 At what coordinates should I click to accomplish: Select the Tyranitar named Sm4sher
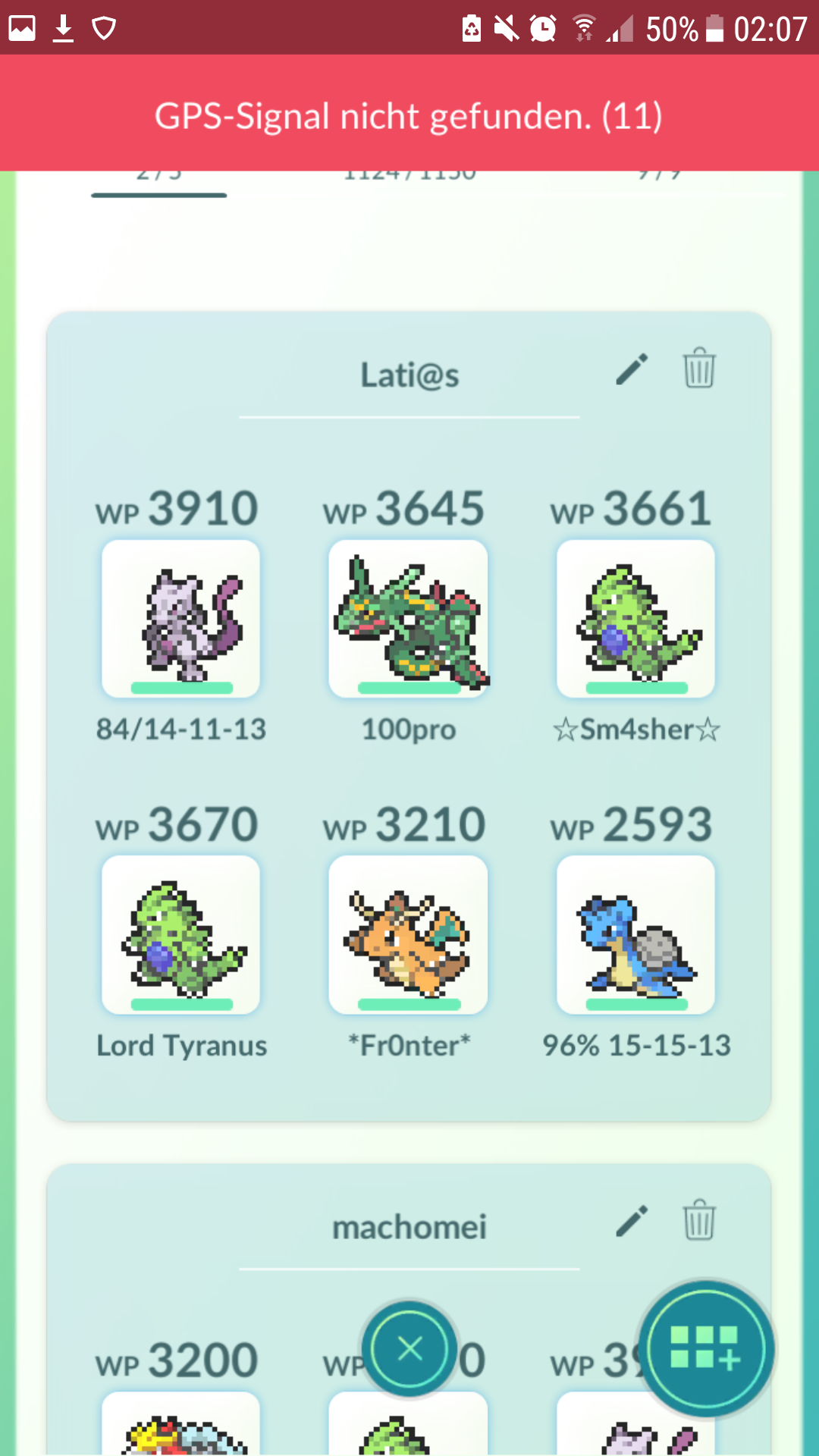[635, 619]
